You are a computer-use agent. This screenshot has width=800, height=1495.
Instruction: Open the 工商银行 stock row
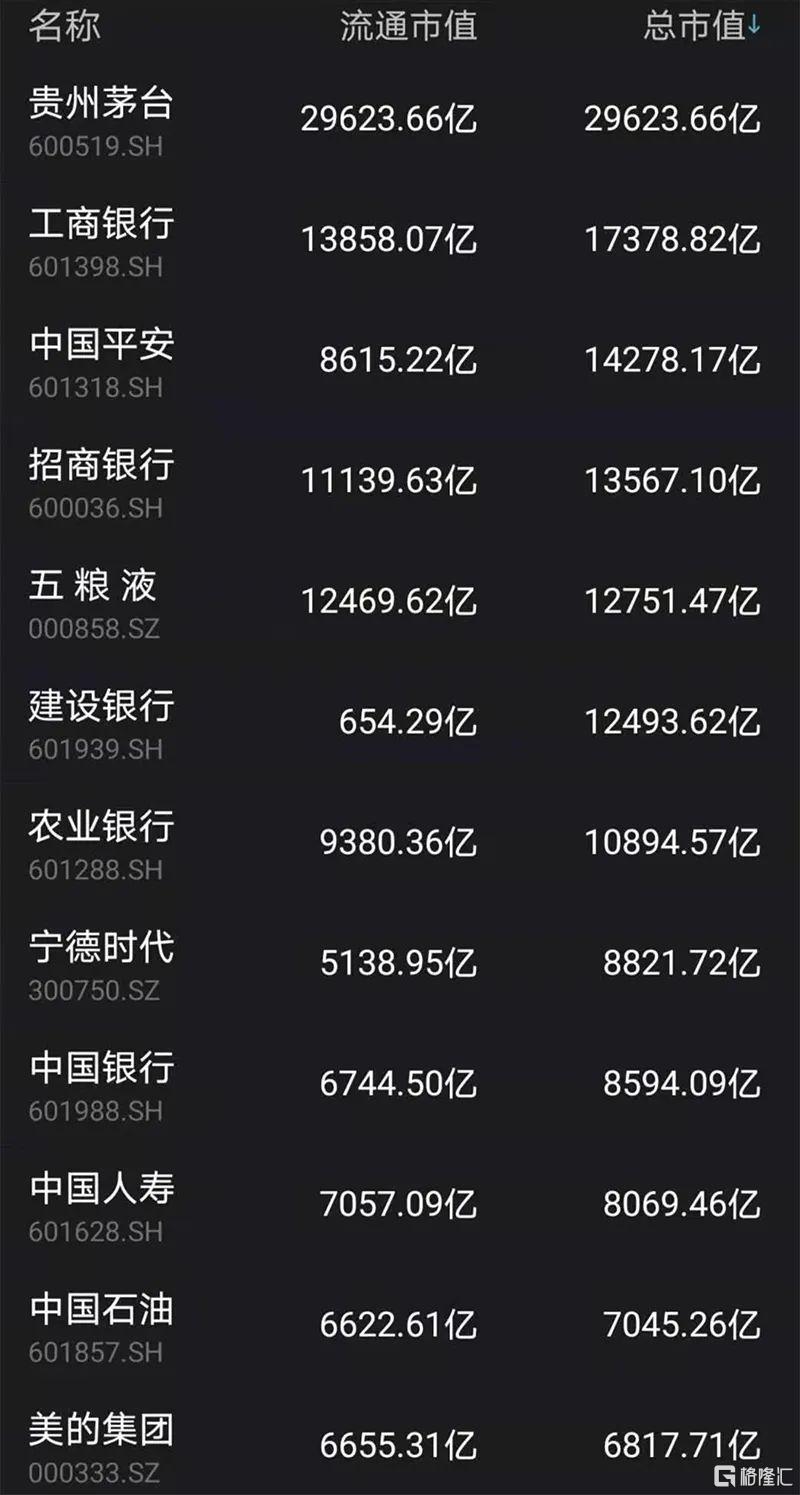pos(400,240)
